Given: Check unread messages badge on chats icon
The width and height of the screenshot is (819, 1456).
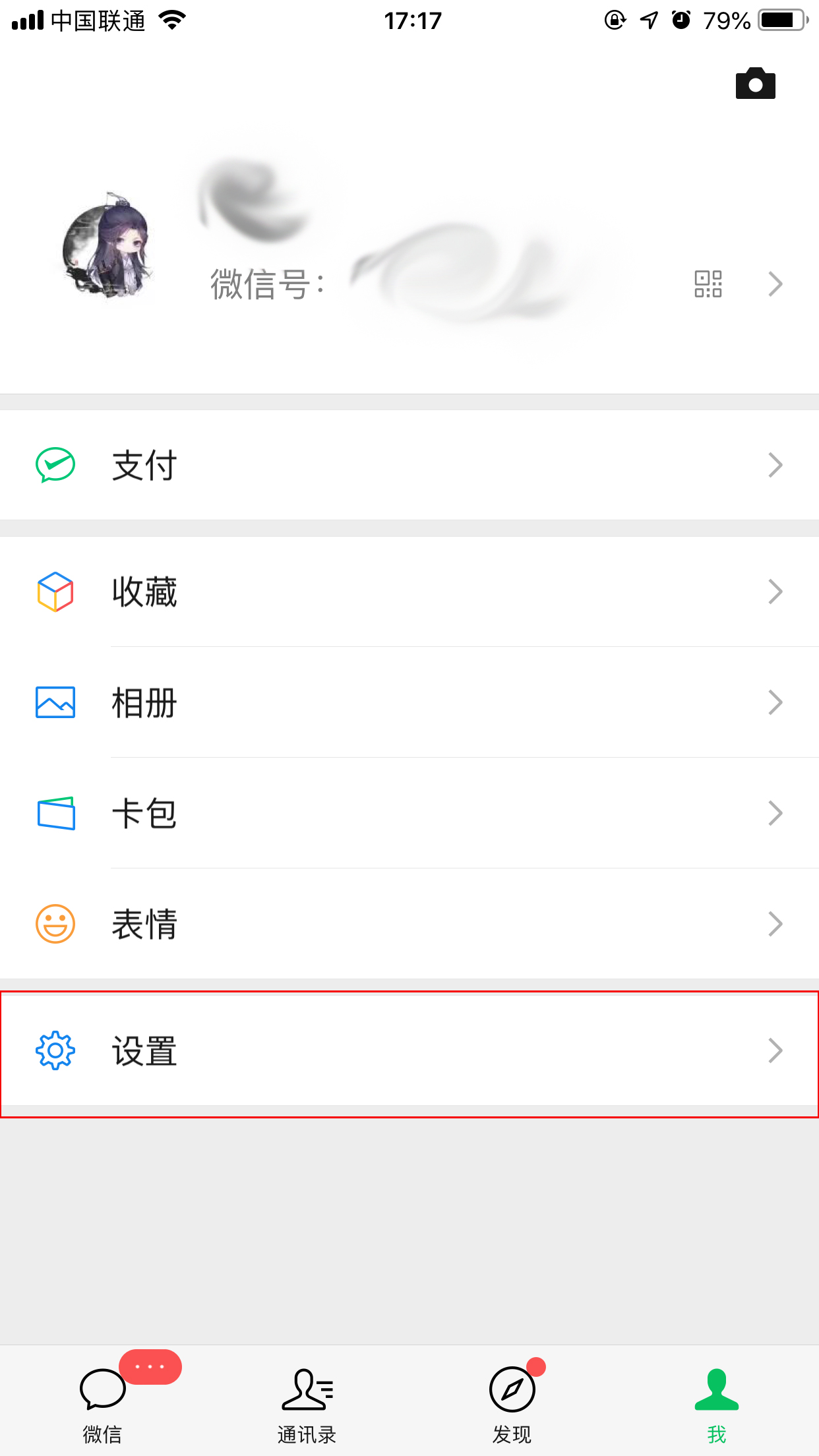Looking at the screenshot, I should tap(150, 1366).
